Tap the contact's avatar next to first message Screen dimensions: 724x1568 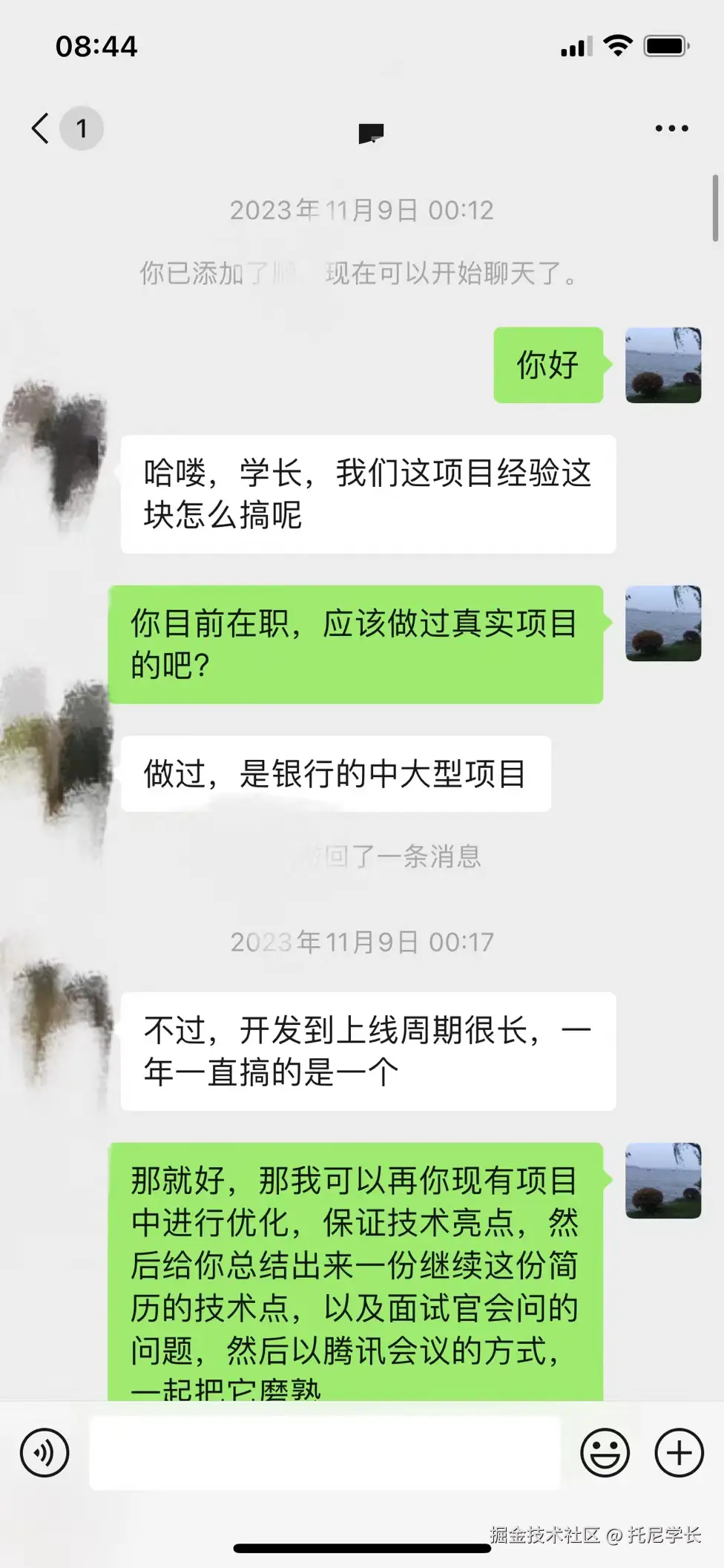tap(56, 453)
